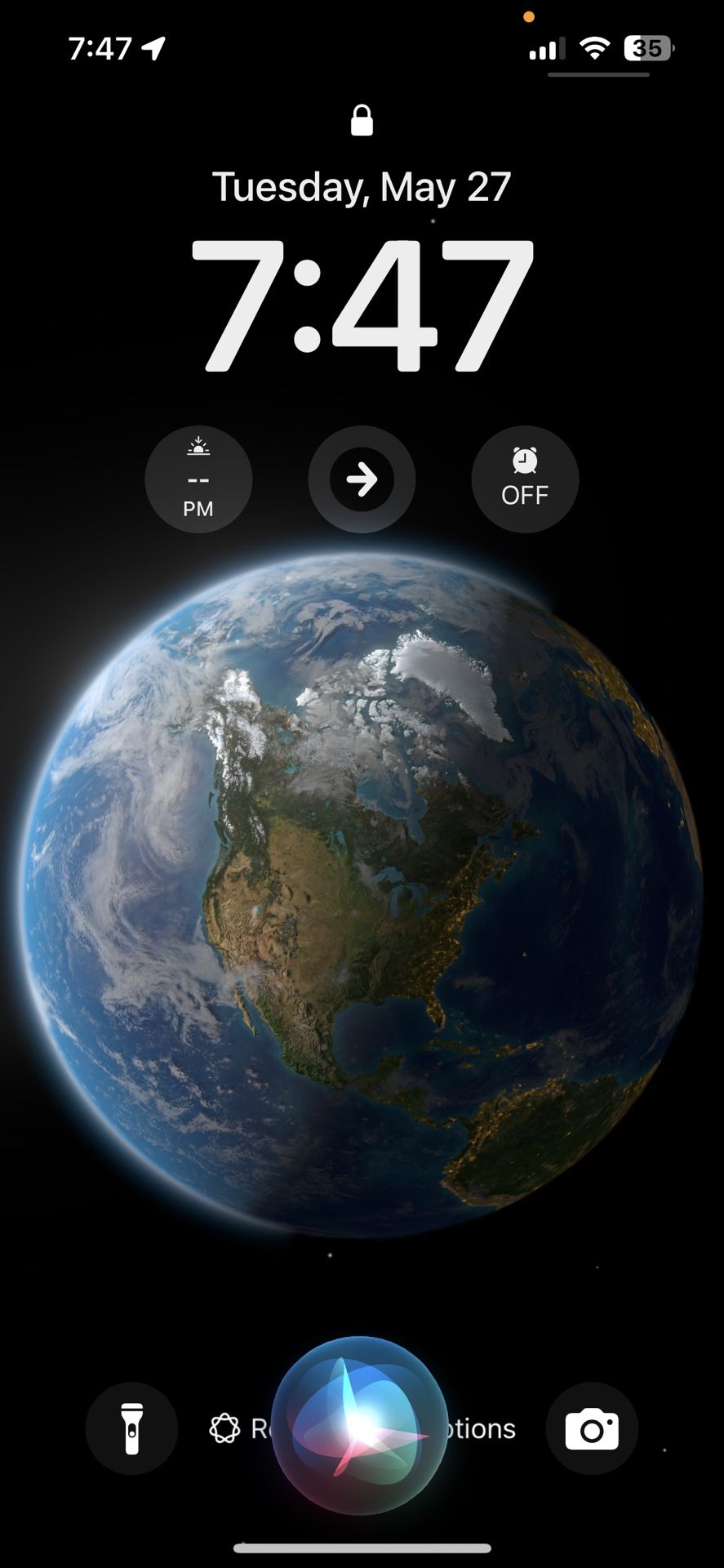Image resolution: width=724 pixels, height=1568 pixels.
Task: Tap the arrow shortcut widget
Action: tap(362, 479)
